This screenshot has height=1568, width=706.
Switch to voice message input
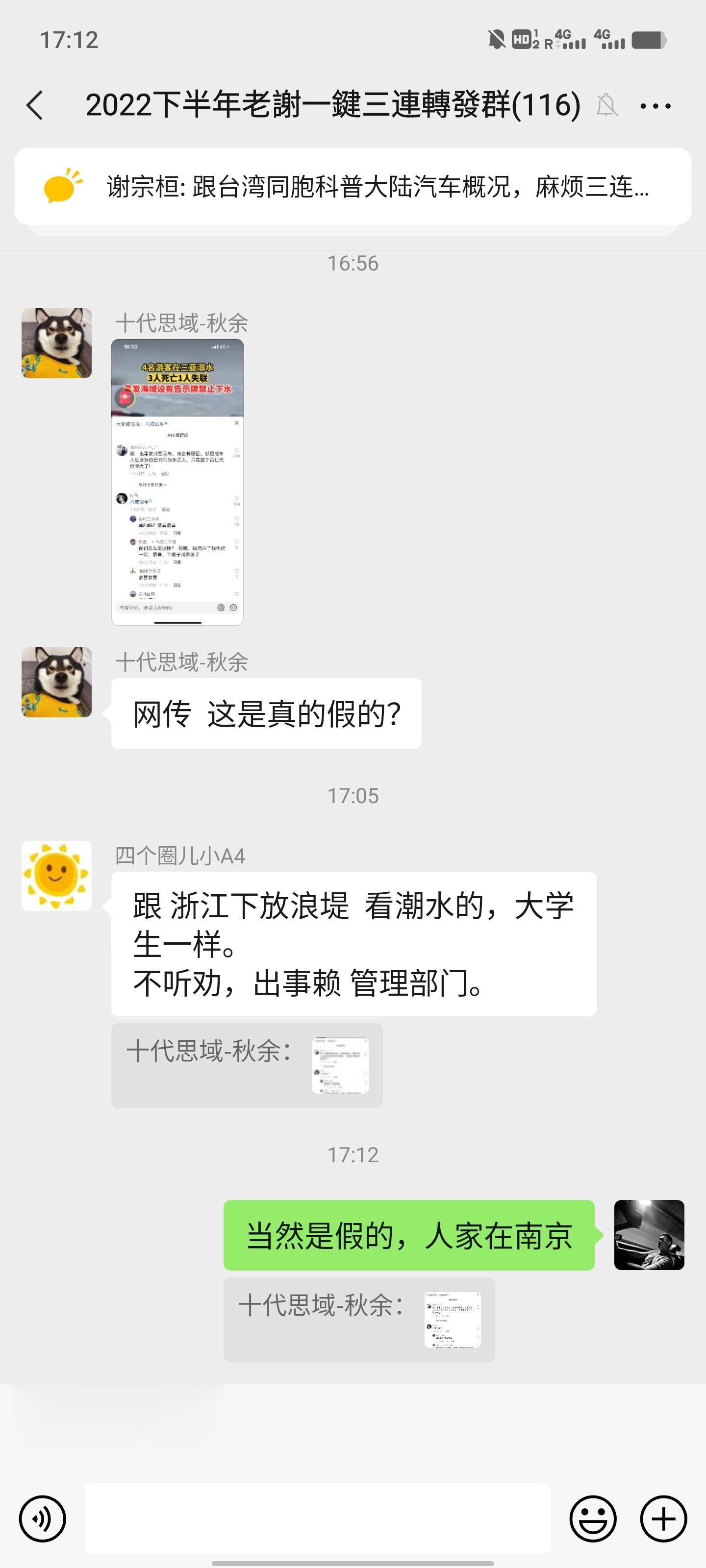[43, 1519]
